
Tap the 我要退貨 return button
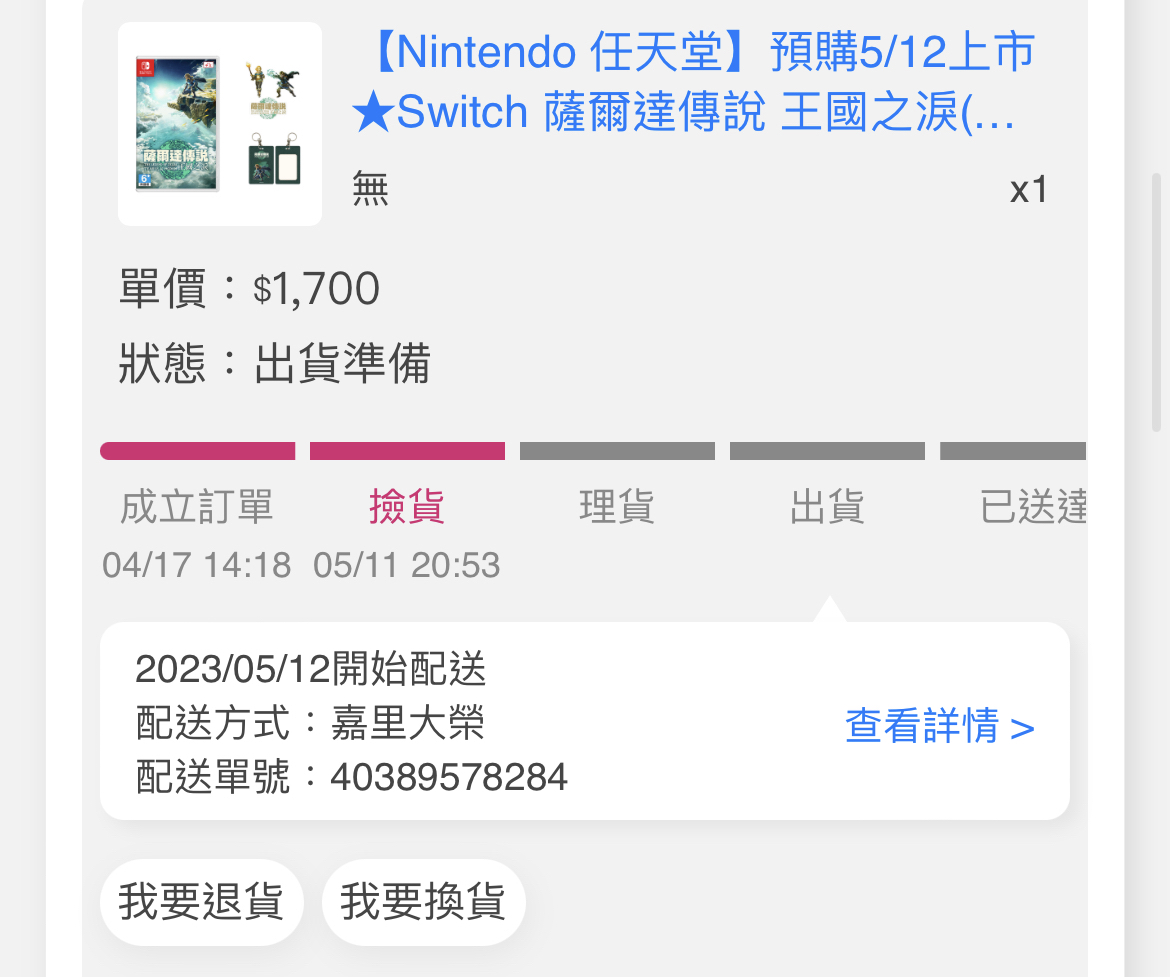click(201, 901)
